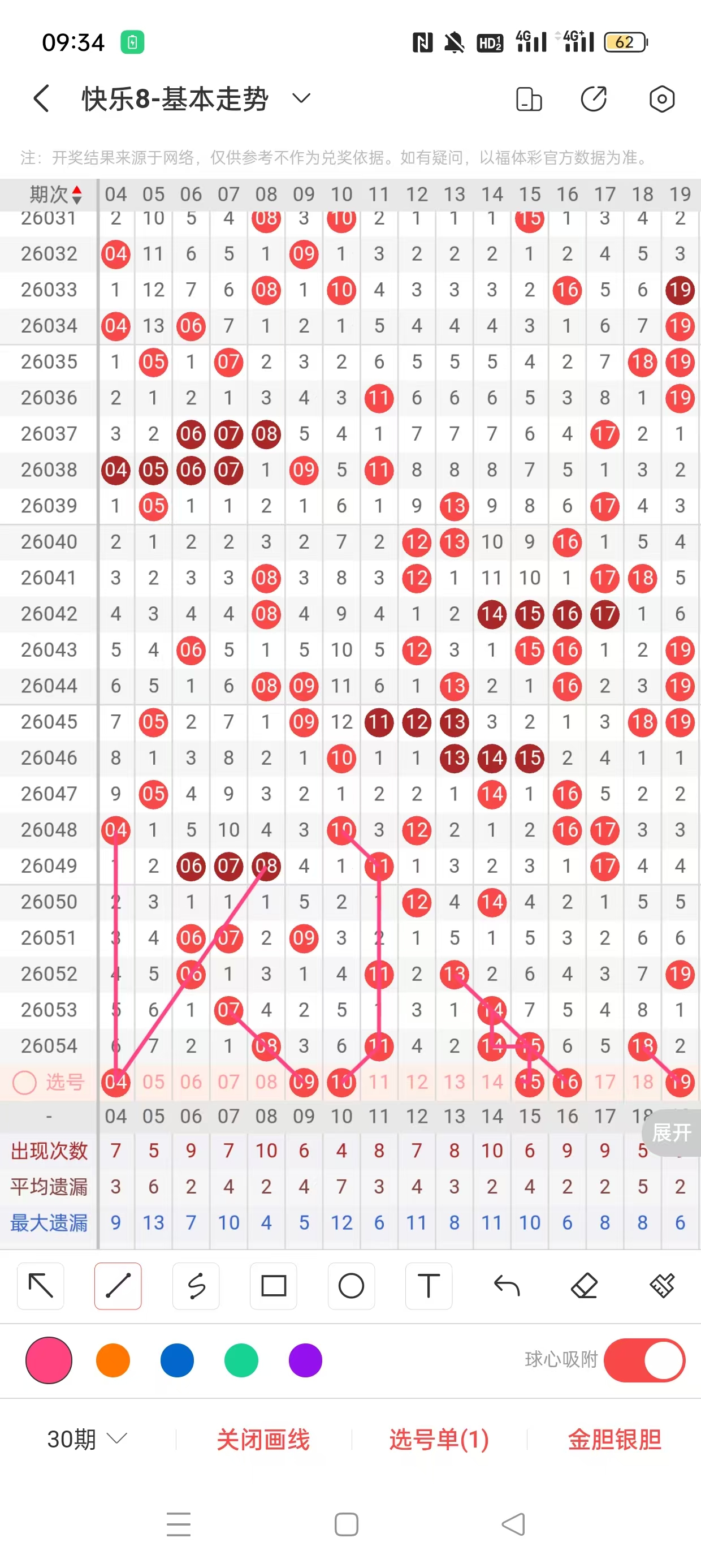Open chart settings hexagon icon
Image resolution: width=701 pixels, height=1568 pixels.
[661, 99]
